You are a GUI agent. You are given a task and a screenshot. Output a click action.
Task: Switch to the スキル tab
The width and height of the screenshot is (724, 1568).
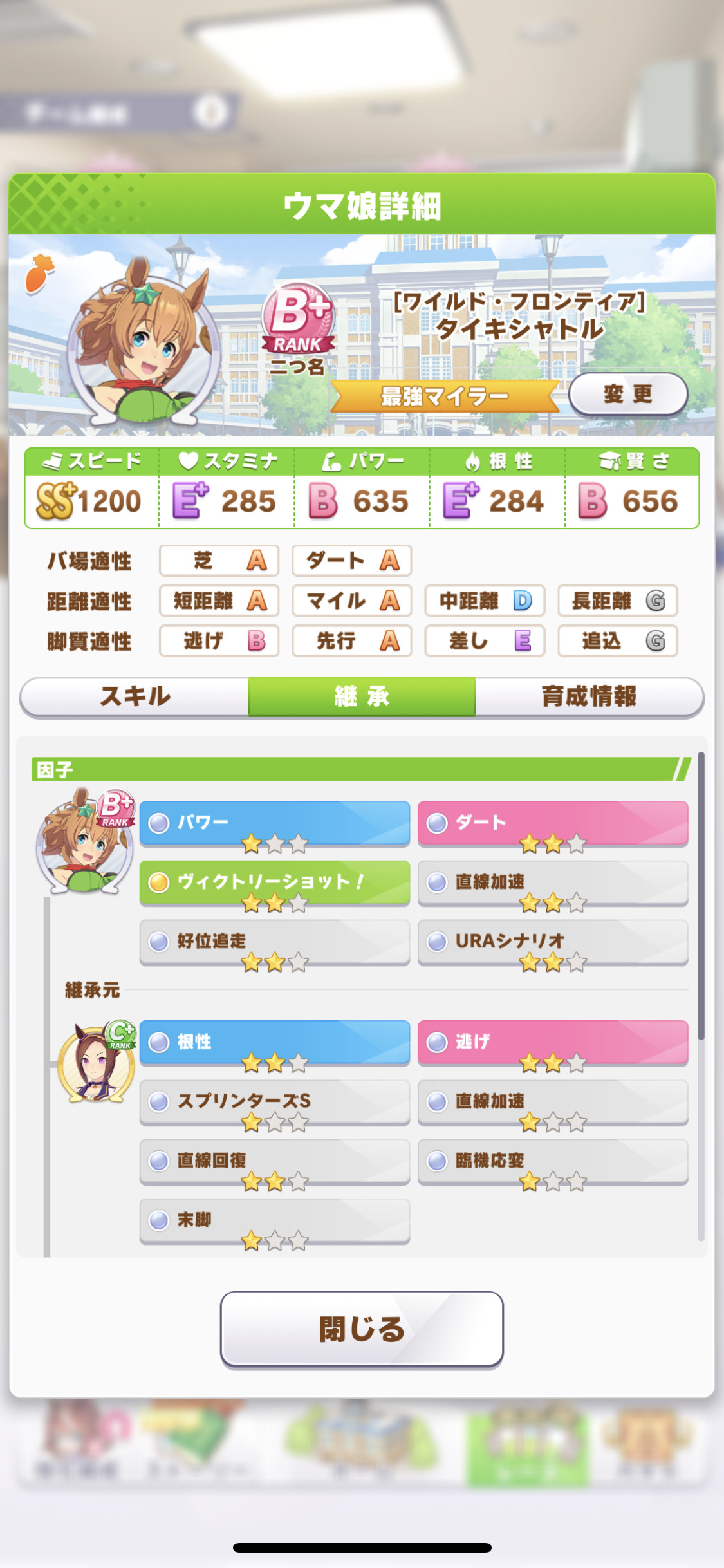[x=135, y=696]
